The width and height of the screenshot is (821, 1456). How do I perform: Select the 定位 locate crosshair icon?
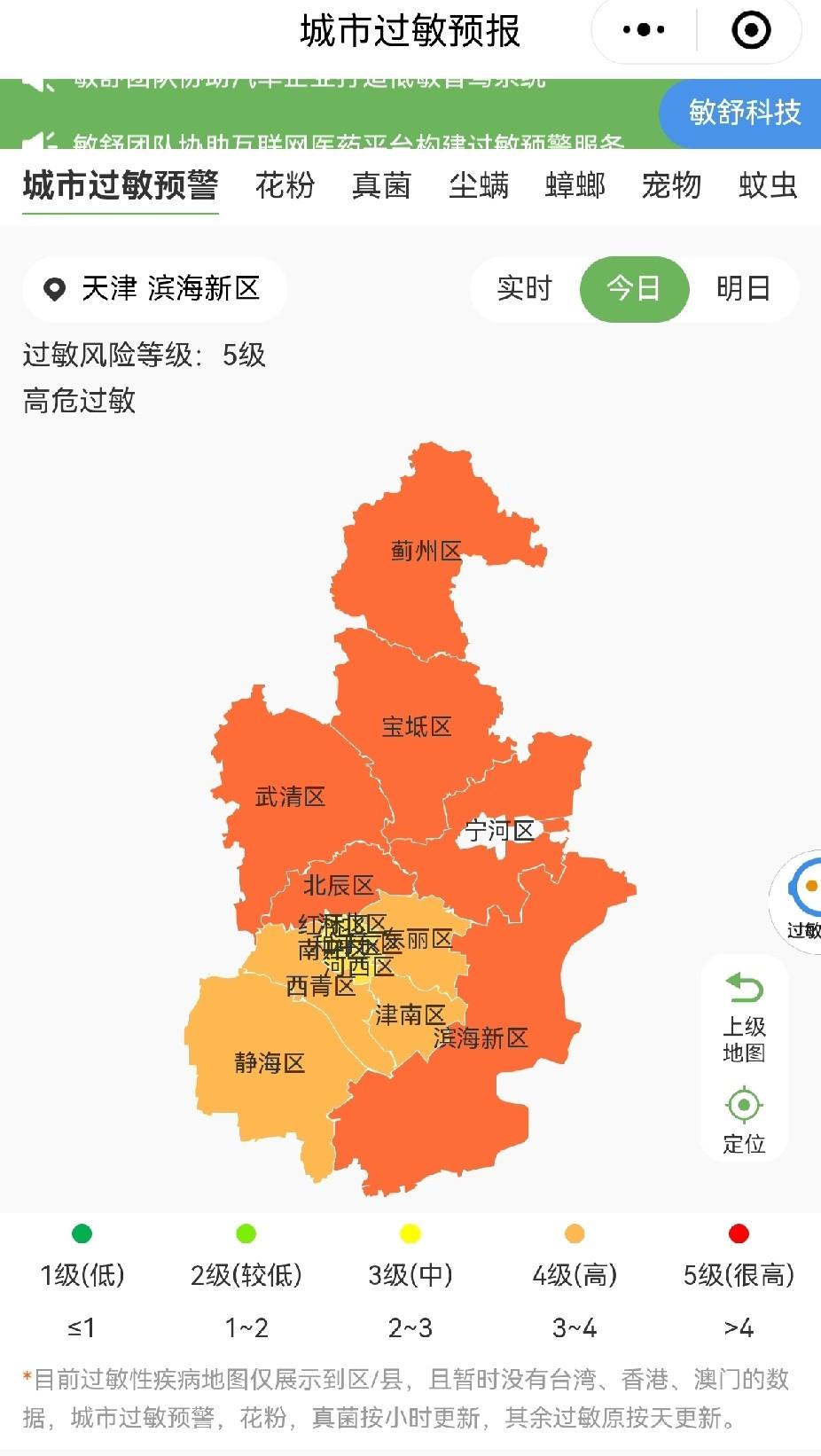pos(743,1105)
